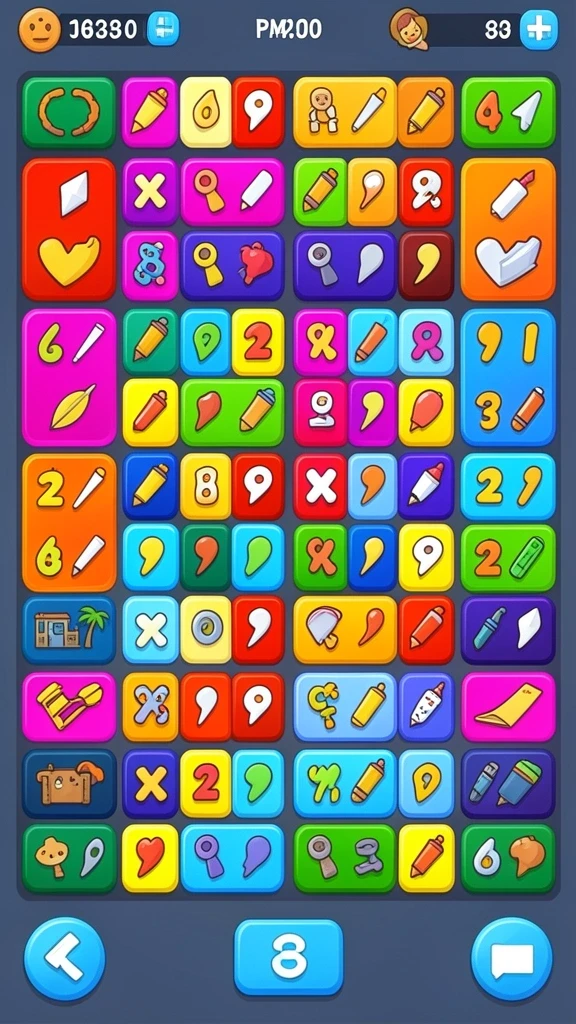Tap the blue 8 button at the bottom

288,958
